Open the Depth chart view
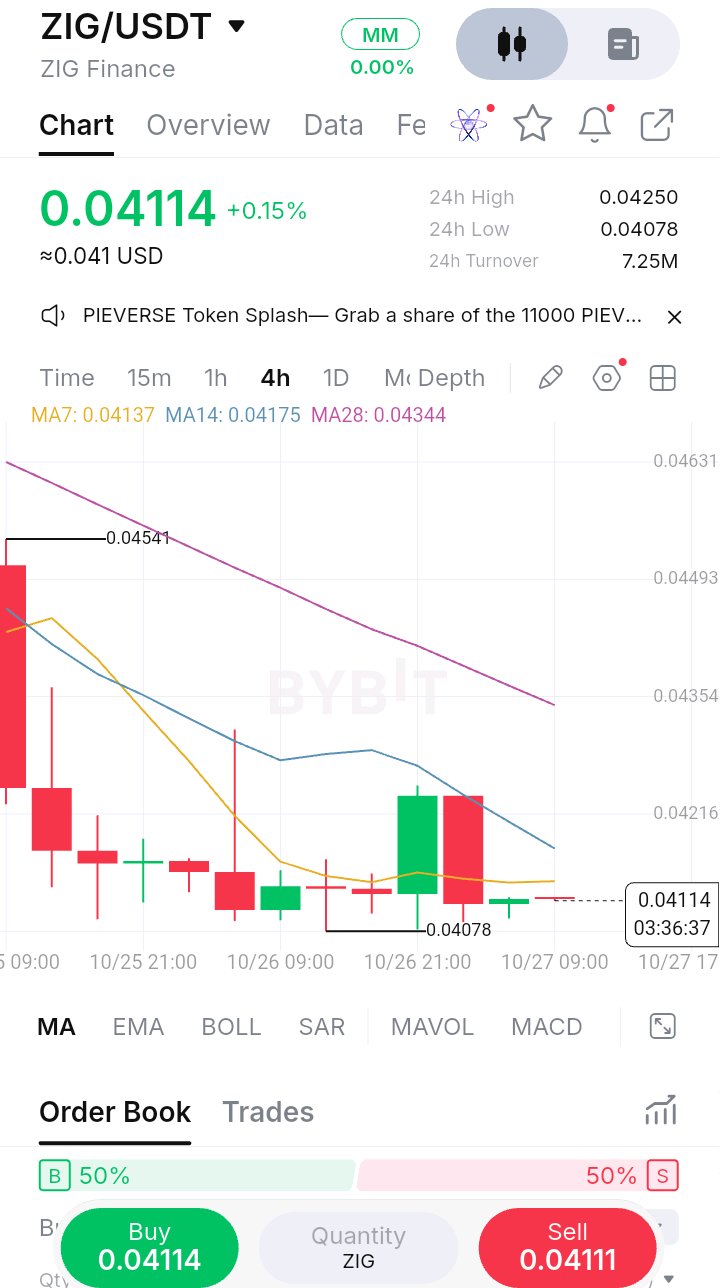This screenshot has height=1288, width=720. click(x=451, y=378)
